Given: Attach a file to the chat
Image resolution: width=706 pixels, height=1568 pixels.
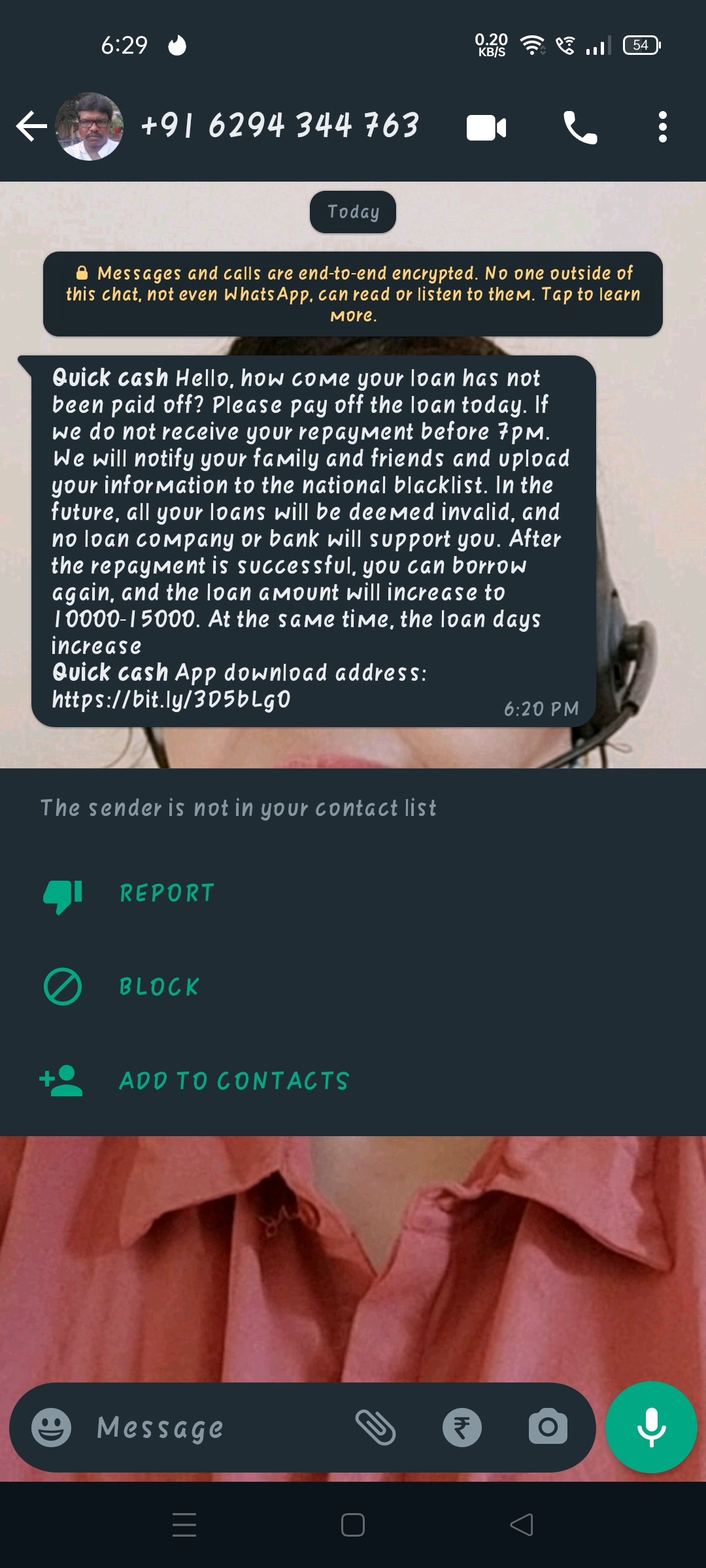Looking at the screenshot, I should (x=375, y=1427).
